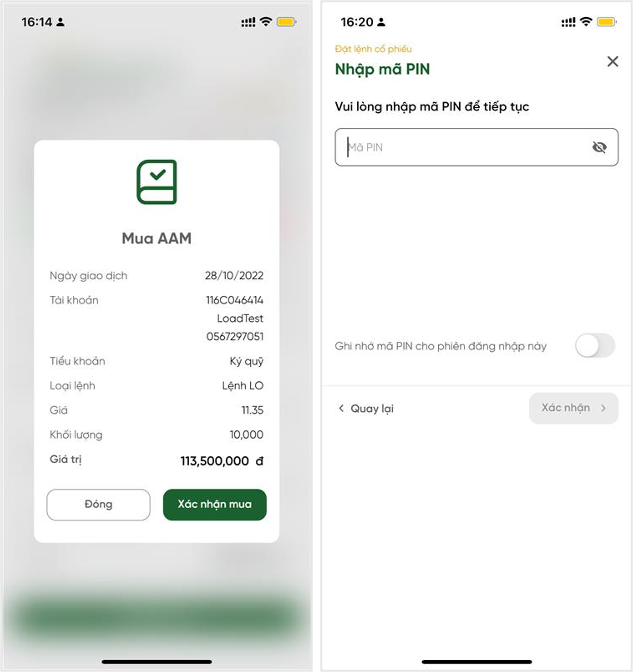Go back with Quay lại
The height and width of the screenshot is (672, 634).
[x=365, y=409]
